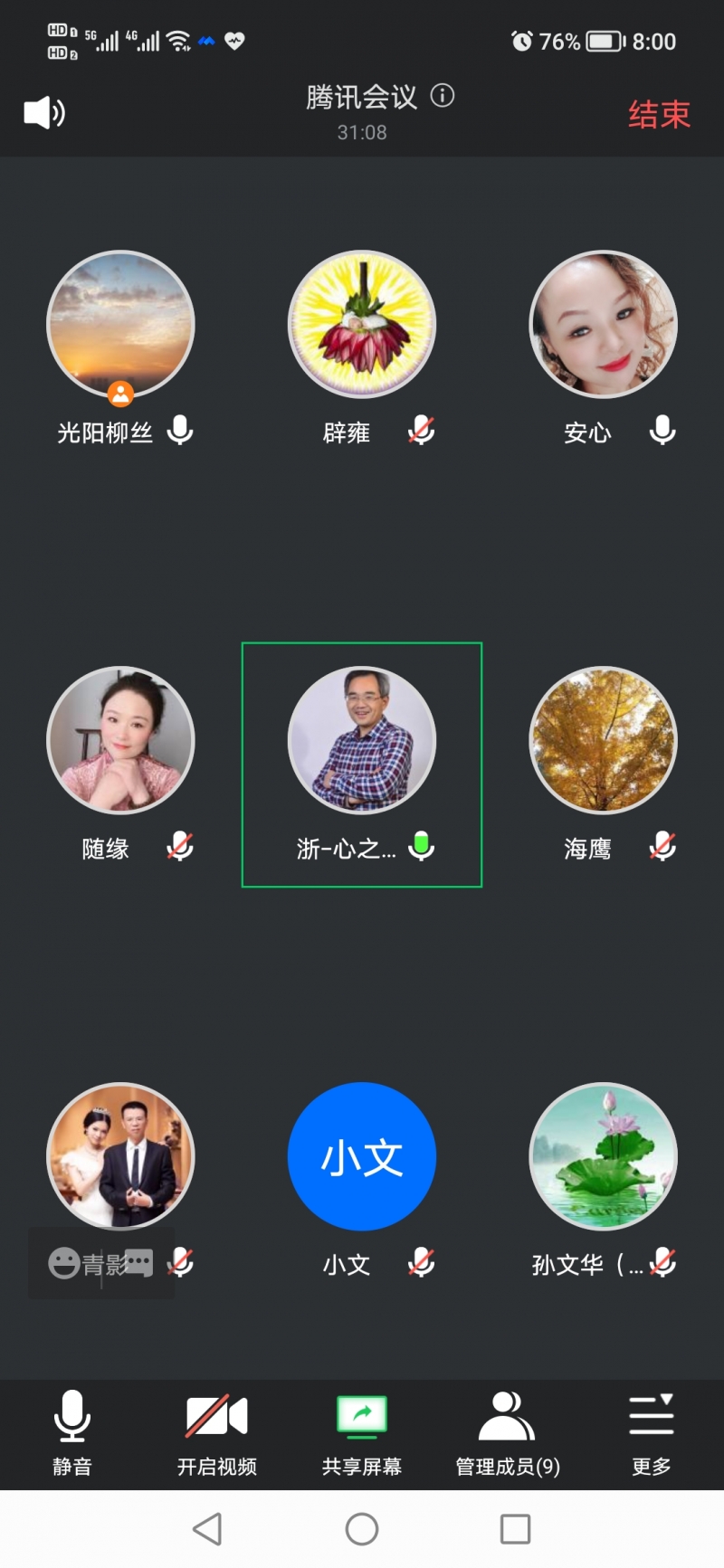The width and height of the screenshot is (724, 1568).
Task: Open meeting info icon beside 腾讯会议
Action: click(443, 95)
